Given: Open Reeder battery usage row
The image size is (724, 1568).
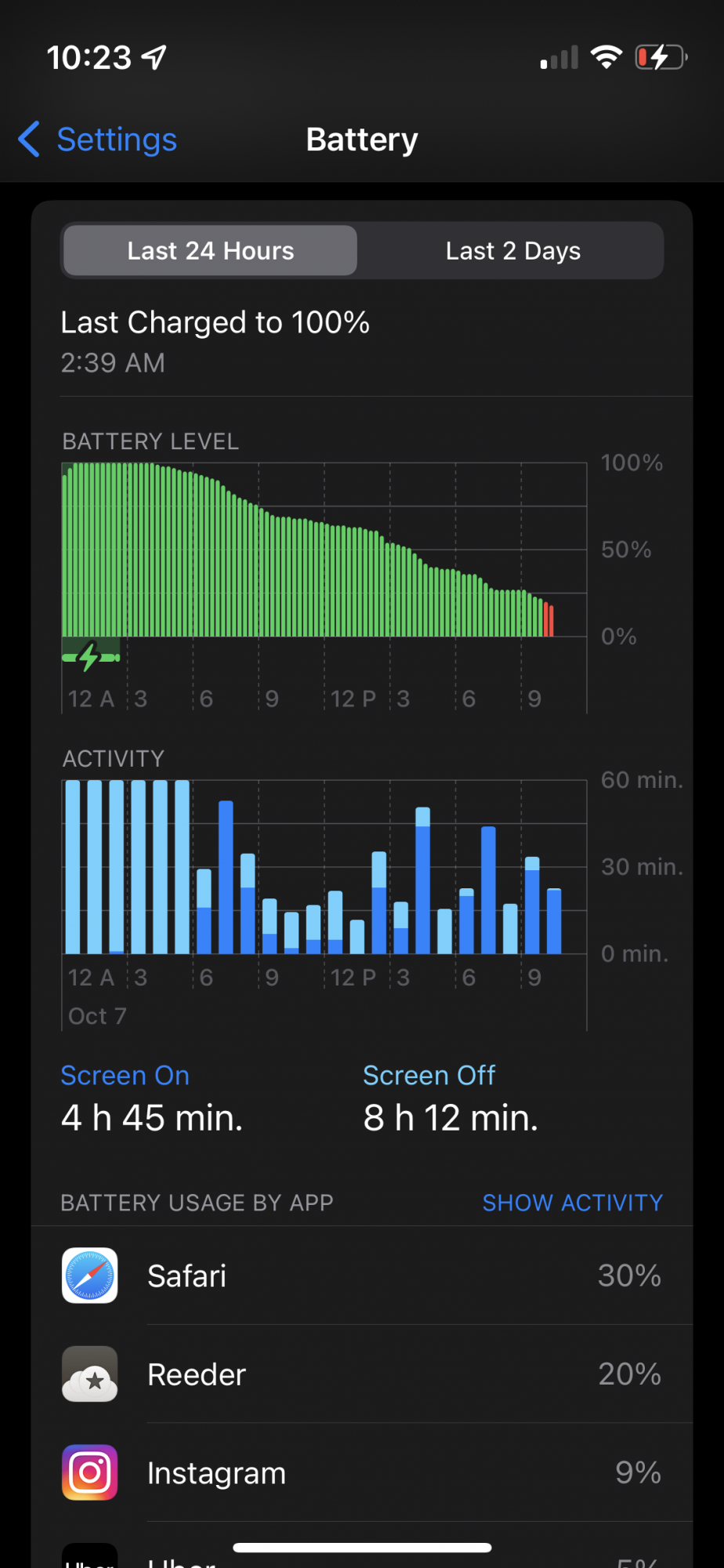Looking at the screenshot, I should pyautogui.click(x=362, y=1374).
